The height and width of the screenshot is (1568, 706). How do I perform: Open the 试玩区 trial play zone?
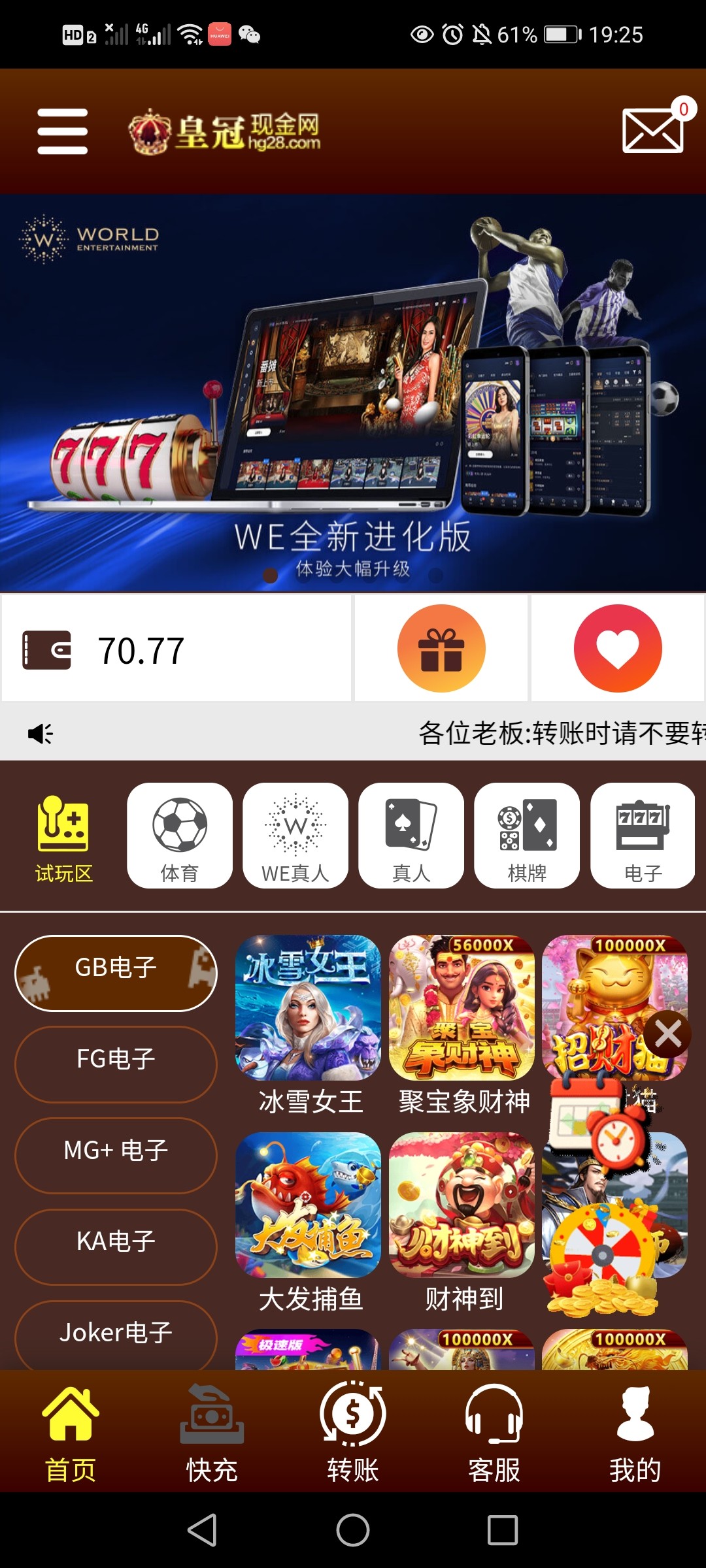[63, 838]
